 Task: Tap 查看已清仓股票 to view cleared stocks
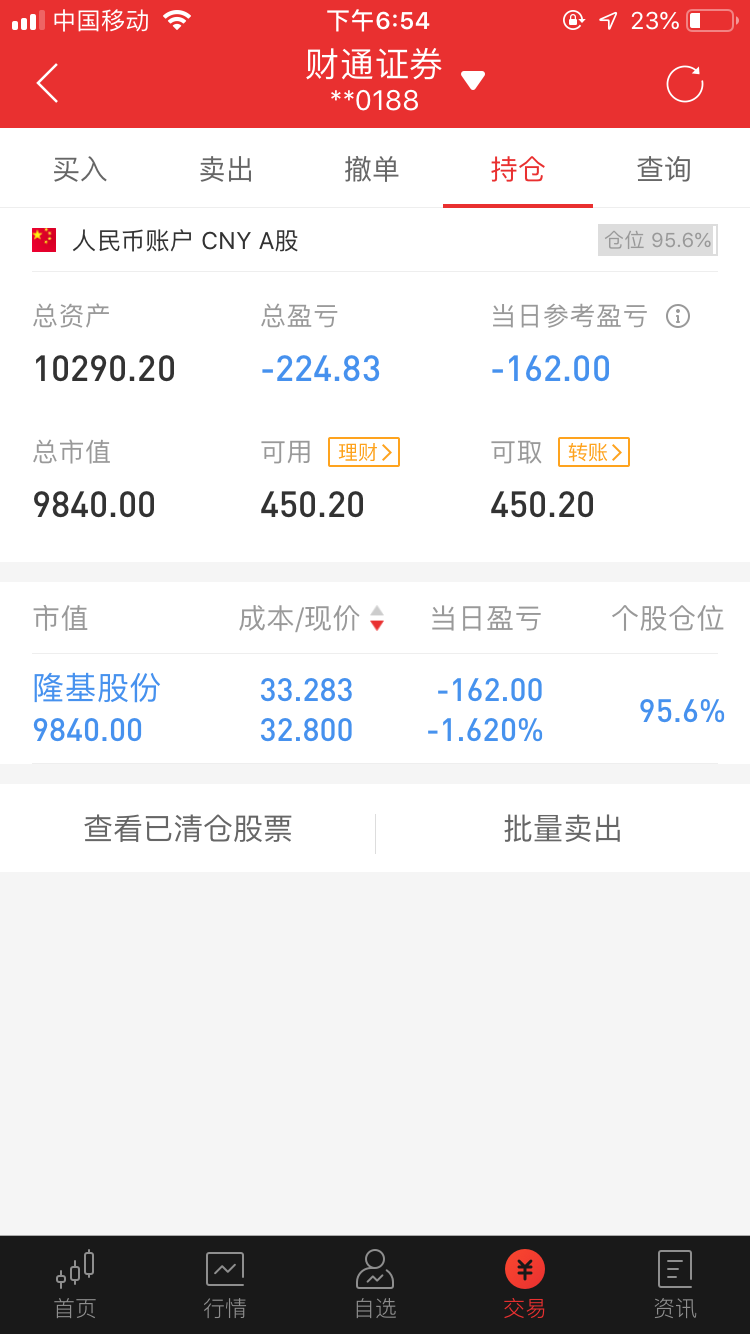[188, 828]
